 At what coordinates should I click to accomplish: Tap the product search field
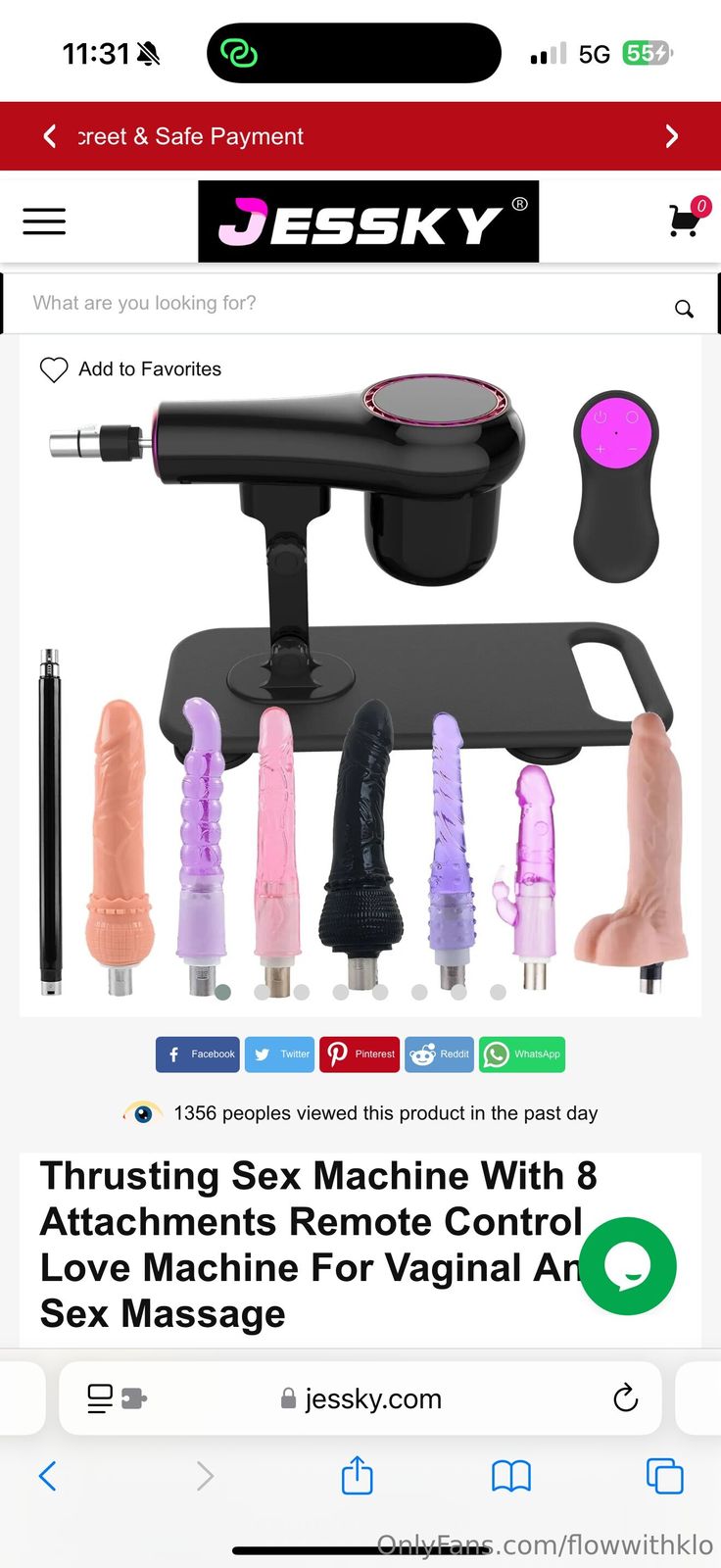click(x=333, y=304)
